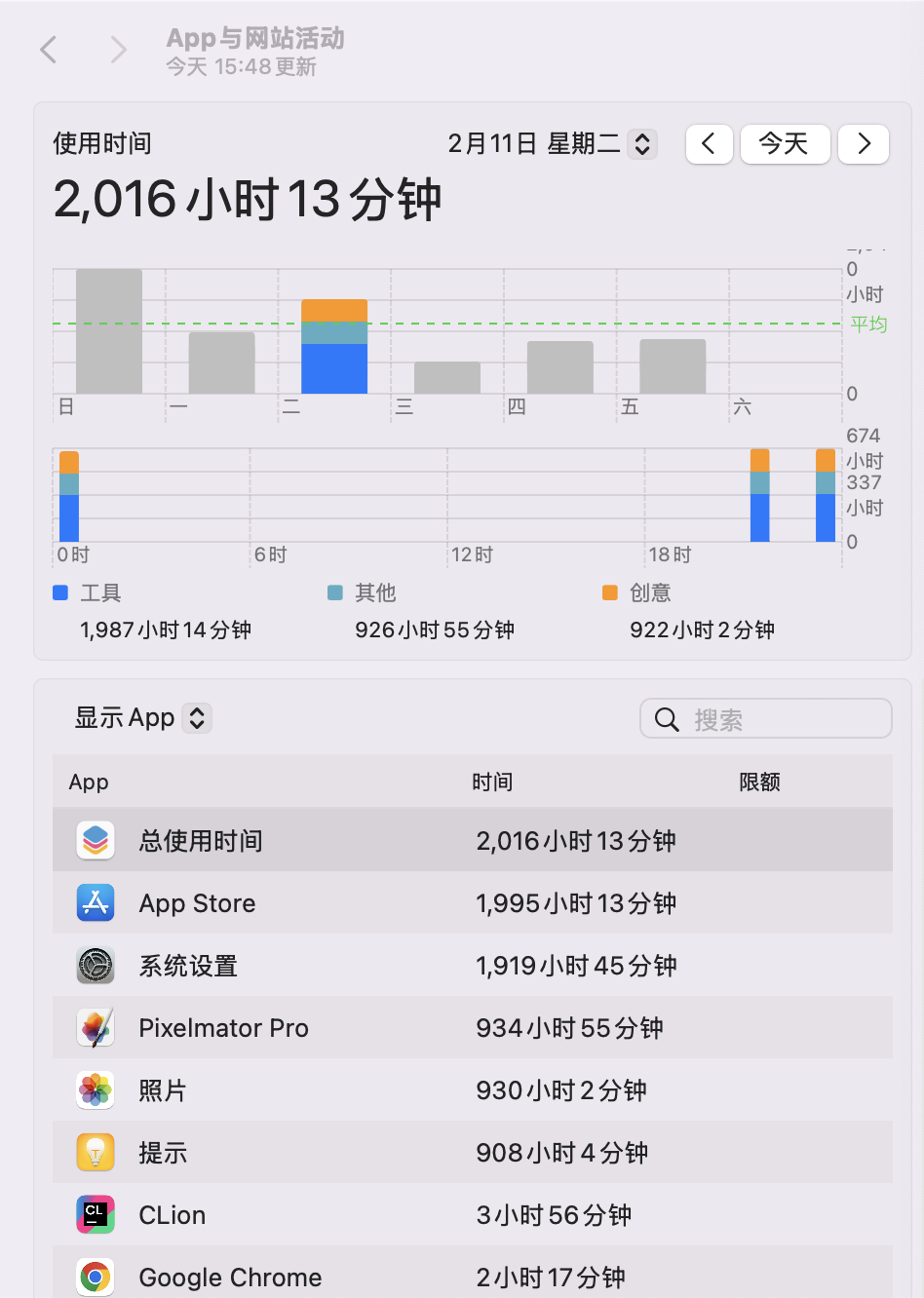Open 提示 usage details
This screenshot has width=924, height=1298.
[x=472, y=1152]
